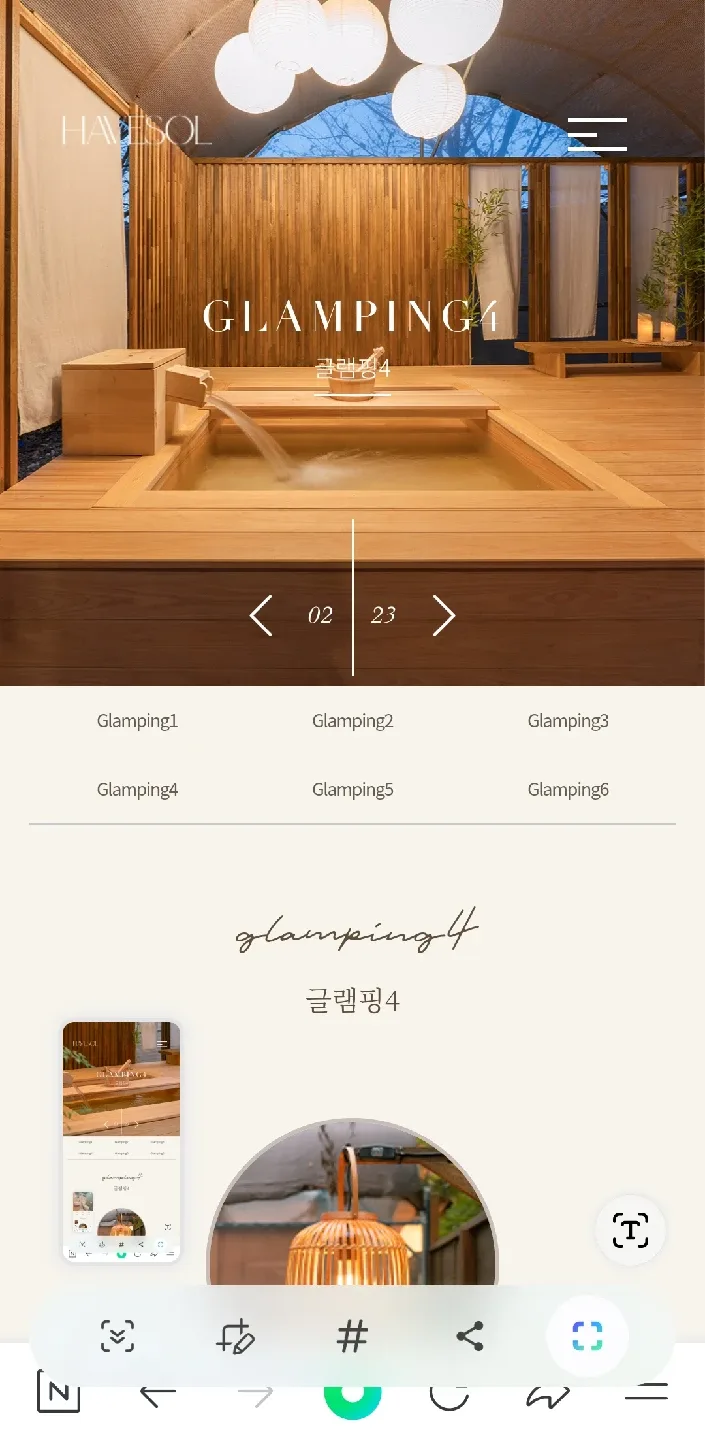Edit the captured screenshot
The height and width of the screenshot is (1440, 705).
pyautogui.click(x=236, y=1336)
